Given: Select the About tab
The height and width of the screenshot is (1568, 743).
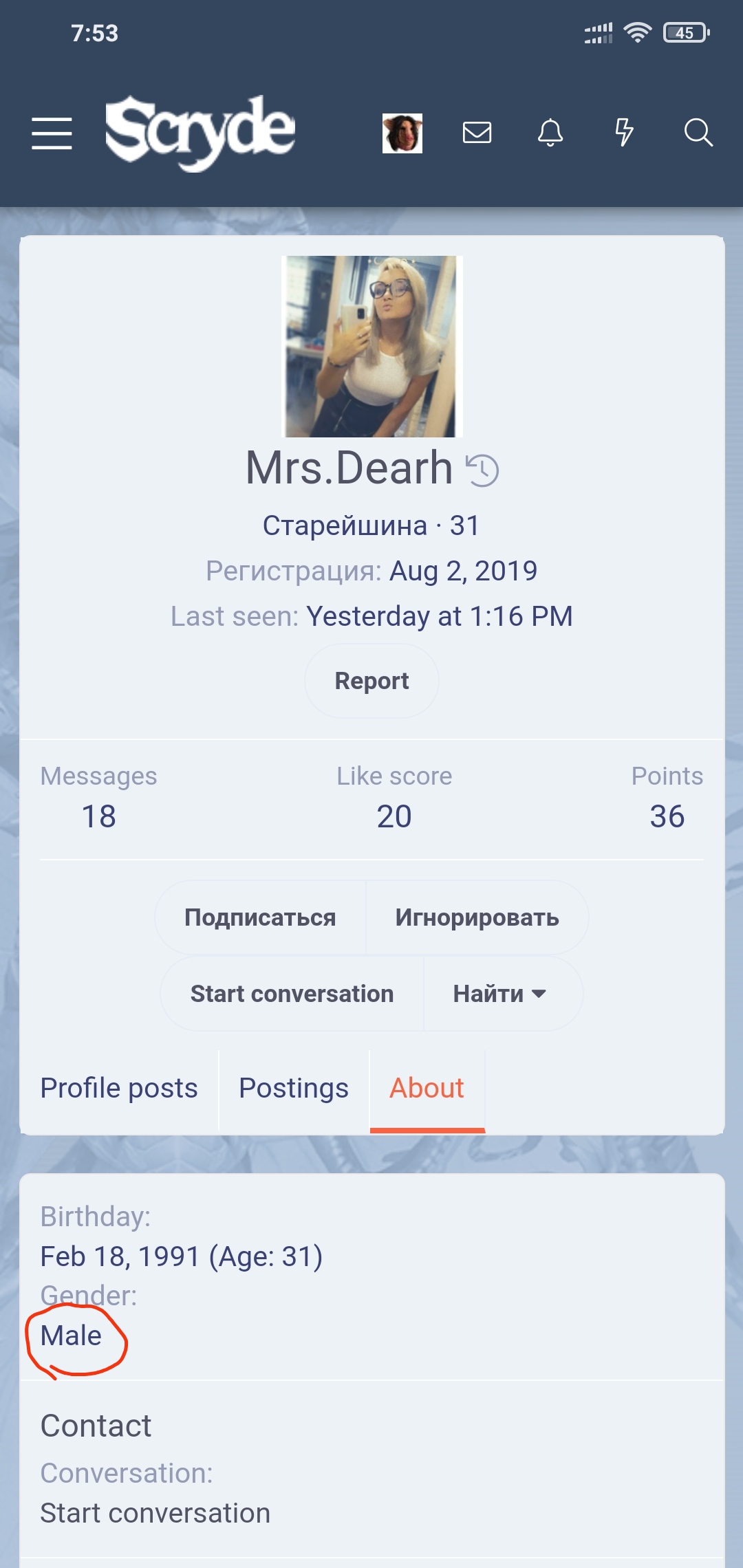Looking at the screenshot, I should pos(427,1089).
